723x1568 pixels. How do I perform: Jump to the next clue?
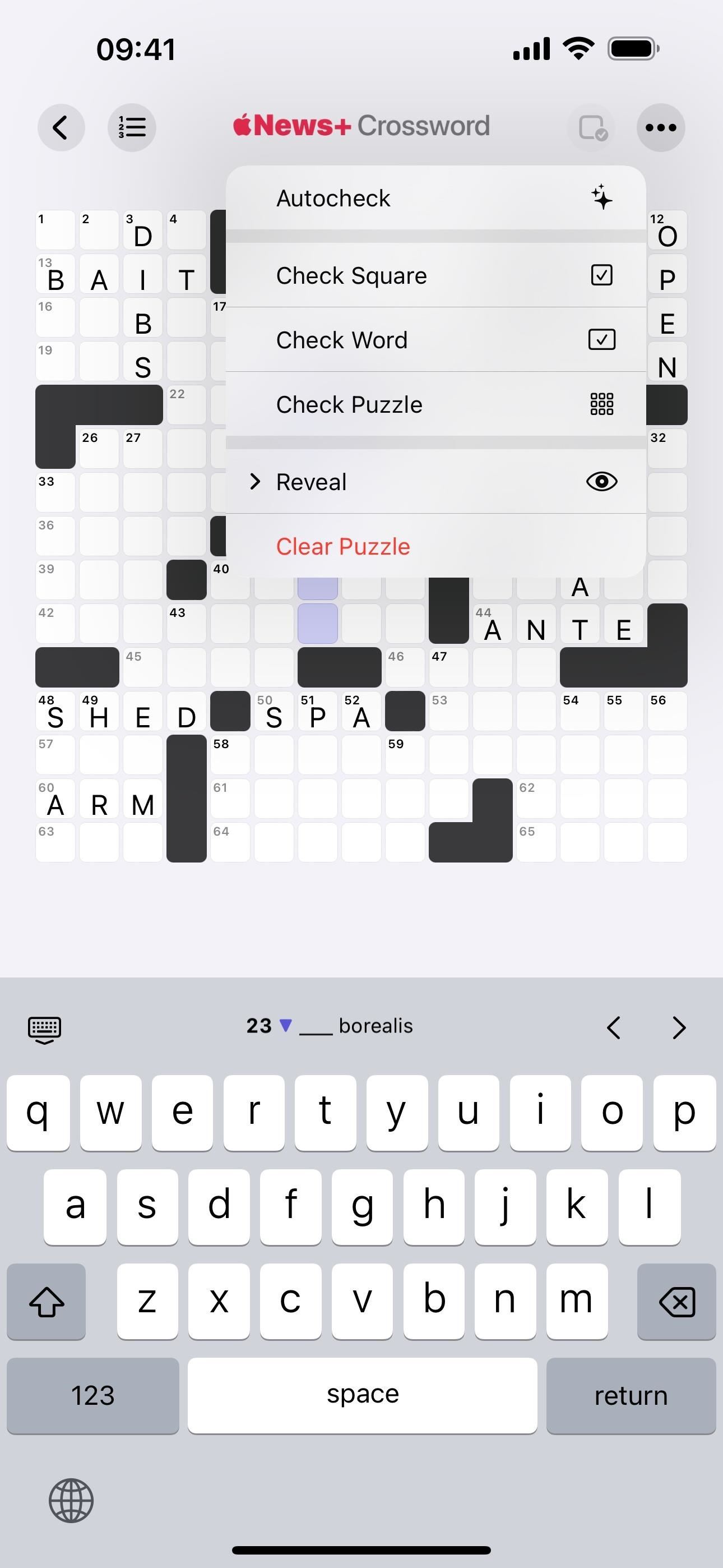coord(679,1027)
